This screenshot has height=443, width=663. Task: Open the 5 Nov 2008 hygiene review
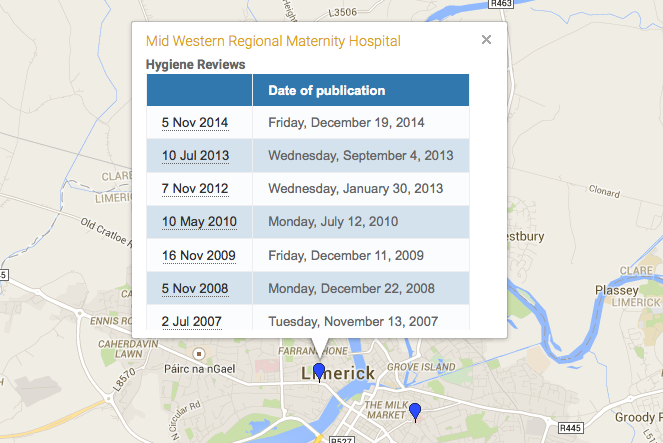pos(195,288)
